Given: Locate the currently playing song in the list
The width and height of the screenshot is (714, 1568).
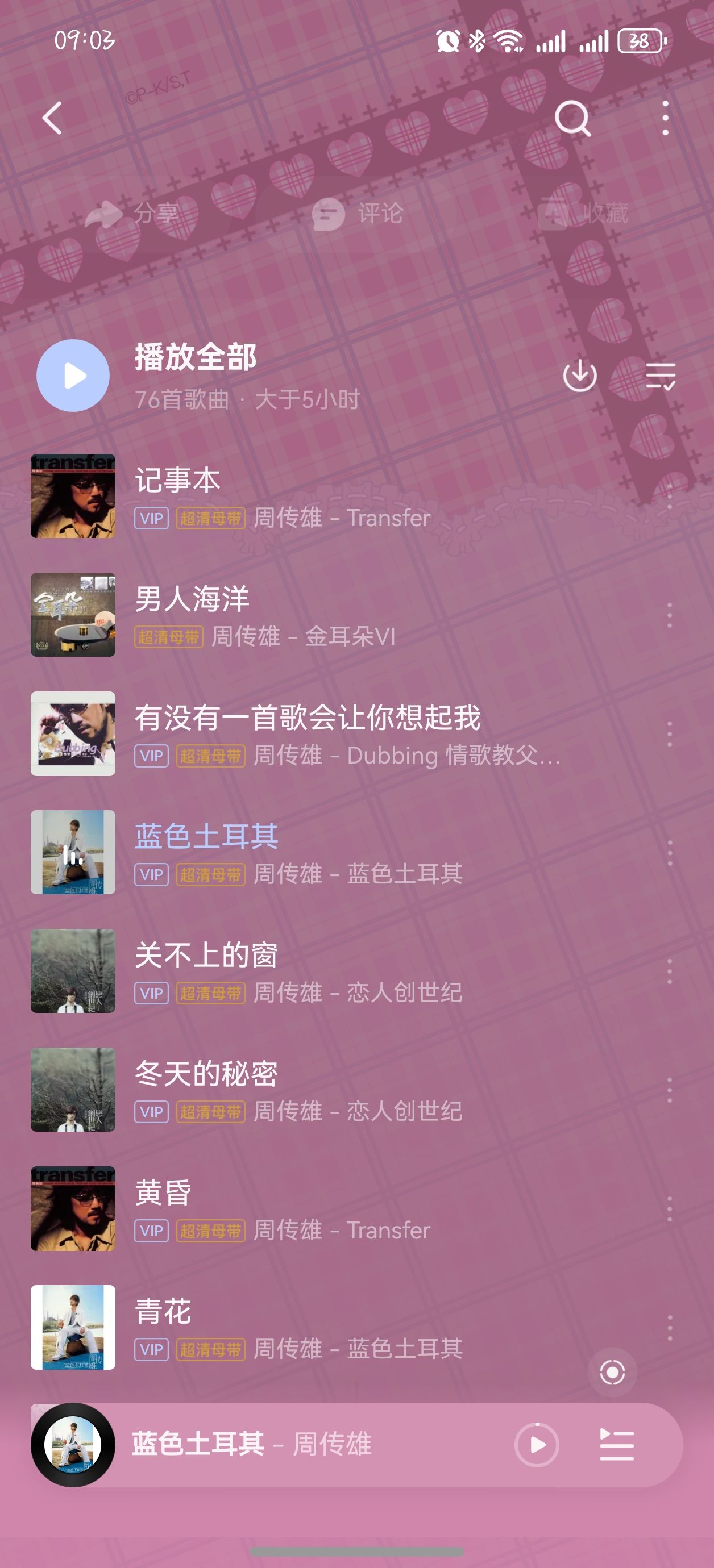Looking at the screenshot, I should pos(612,1372).
